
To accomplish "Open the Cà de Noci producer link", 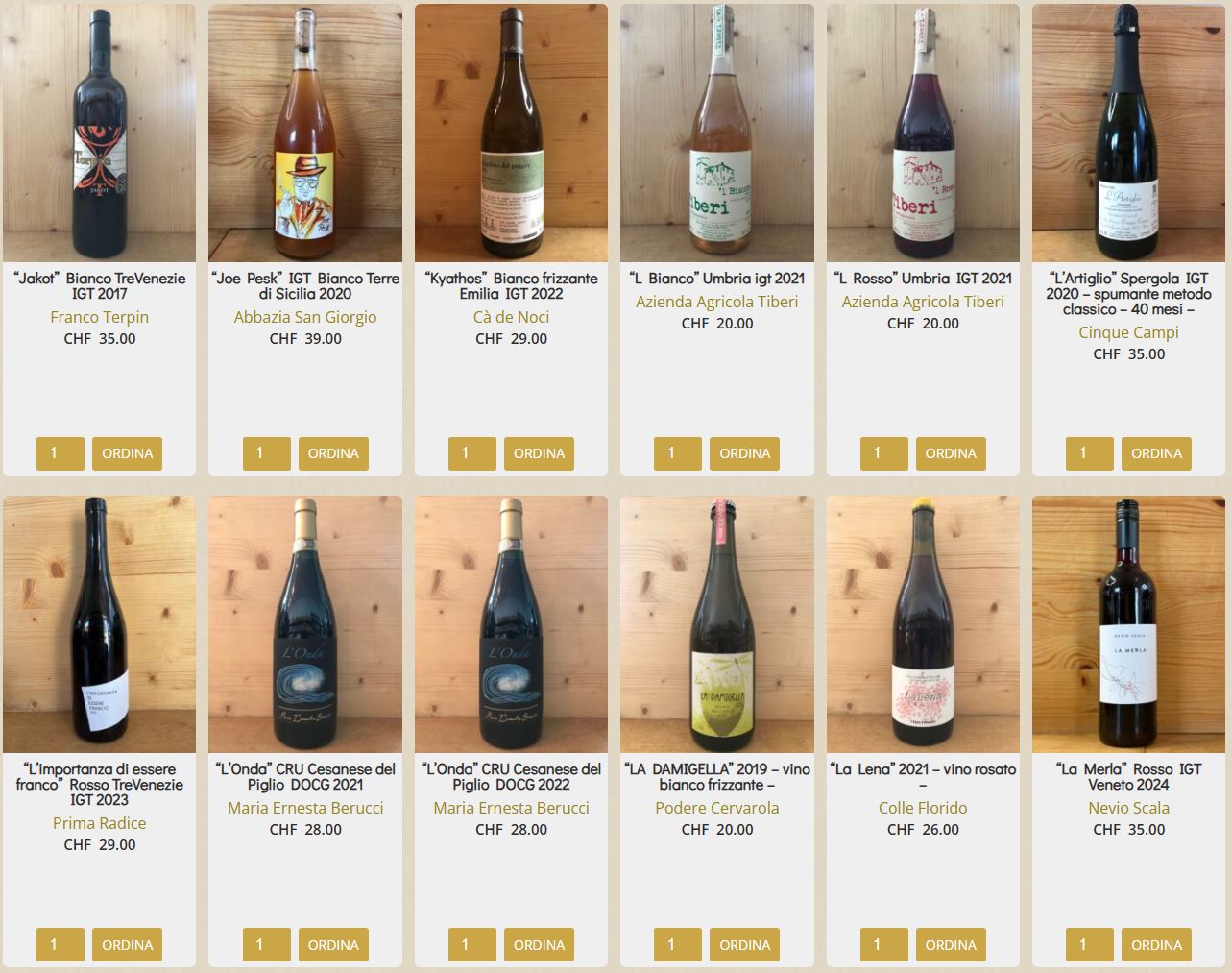I will tap(511, 317).
